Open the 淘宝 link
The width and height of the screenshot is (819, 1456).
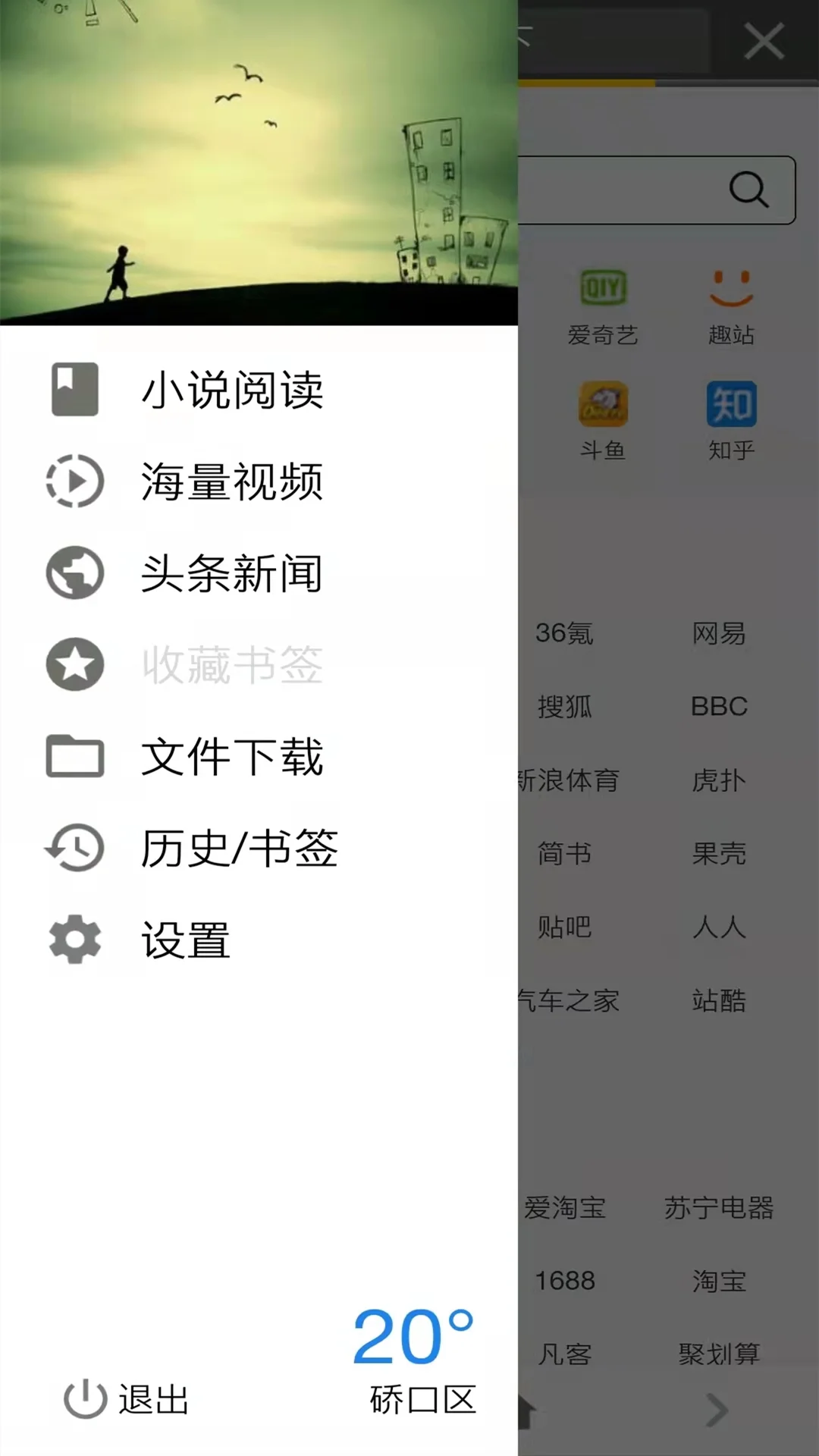click(x=717, y=1281)
